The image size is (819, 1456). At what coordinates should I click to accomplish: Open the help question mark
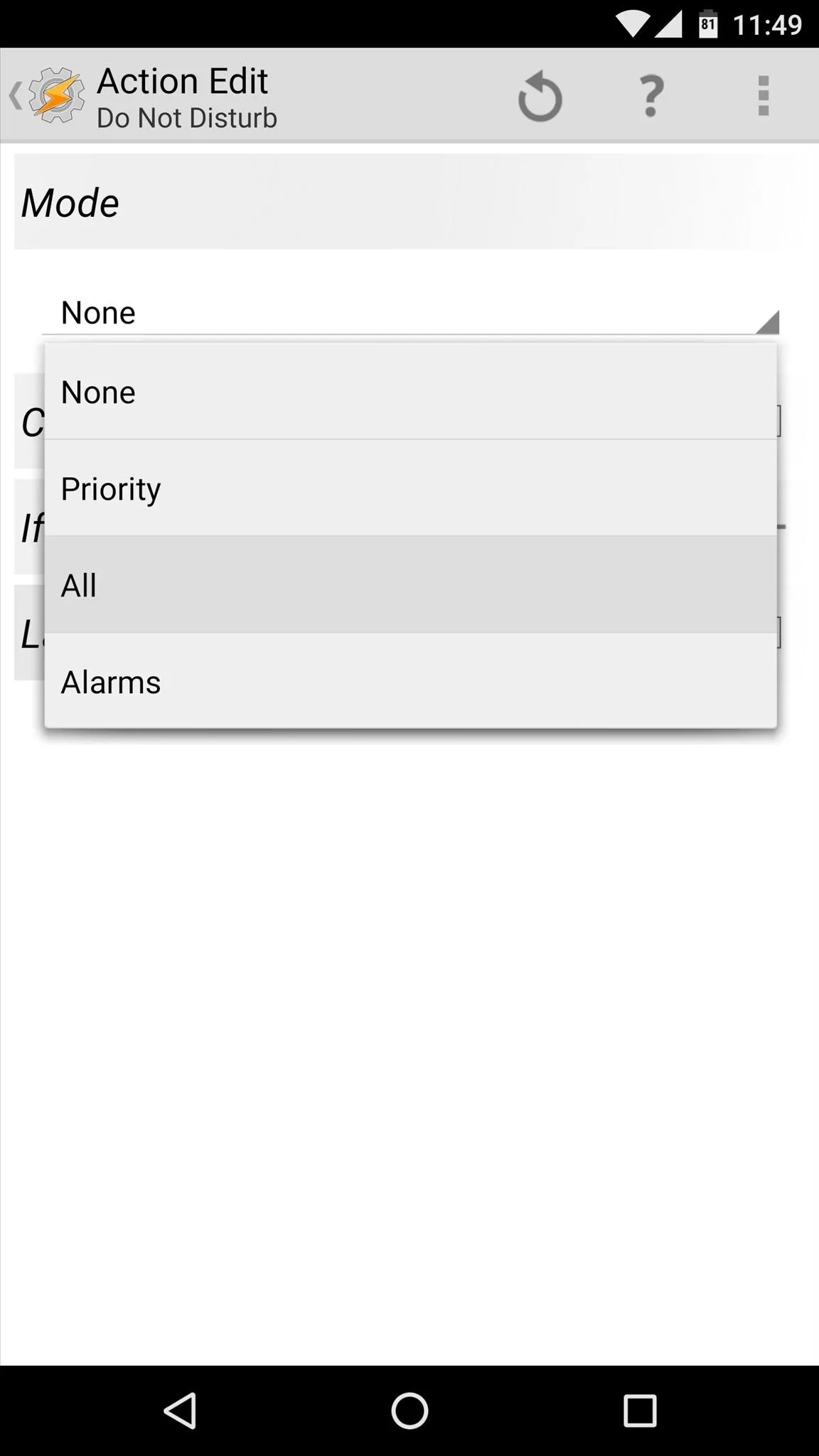tap(651, 96)
